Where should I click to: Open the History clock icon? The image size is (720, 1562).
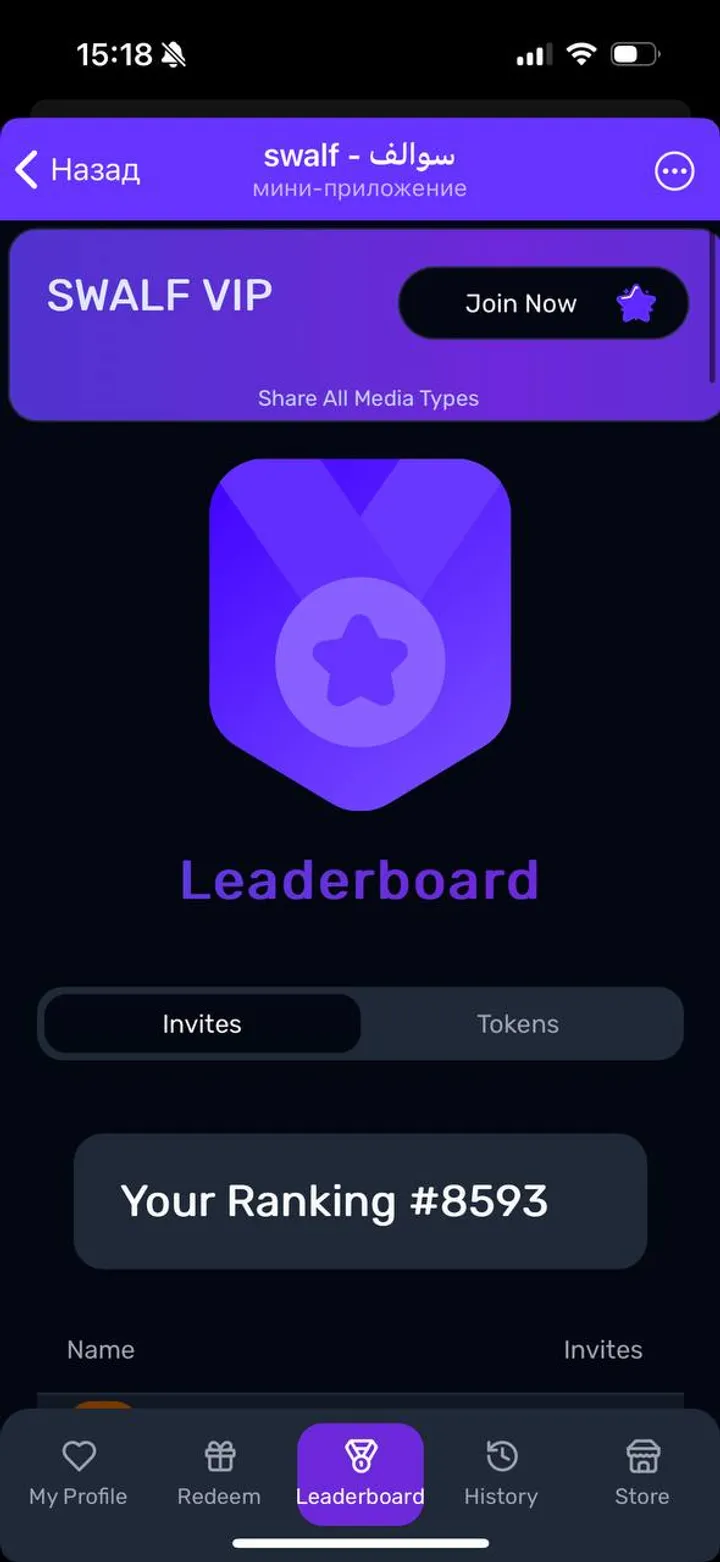pyautogui.click(x=500, y=1456)
